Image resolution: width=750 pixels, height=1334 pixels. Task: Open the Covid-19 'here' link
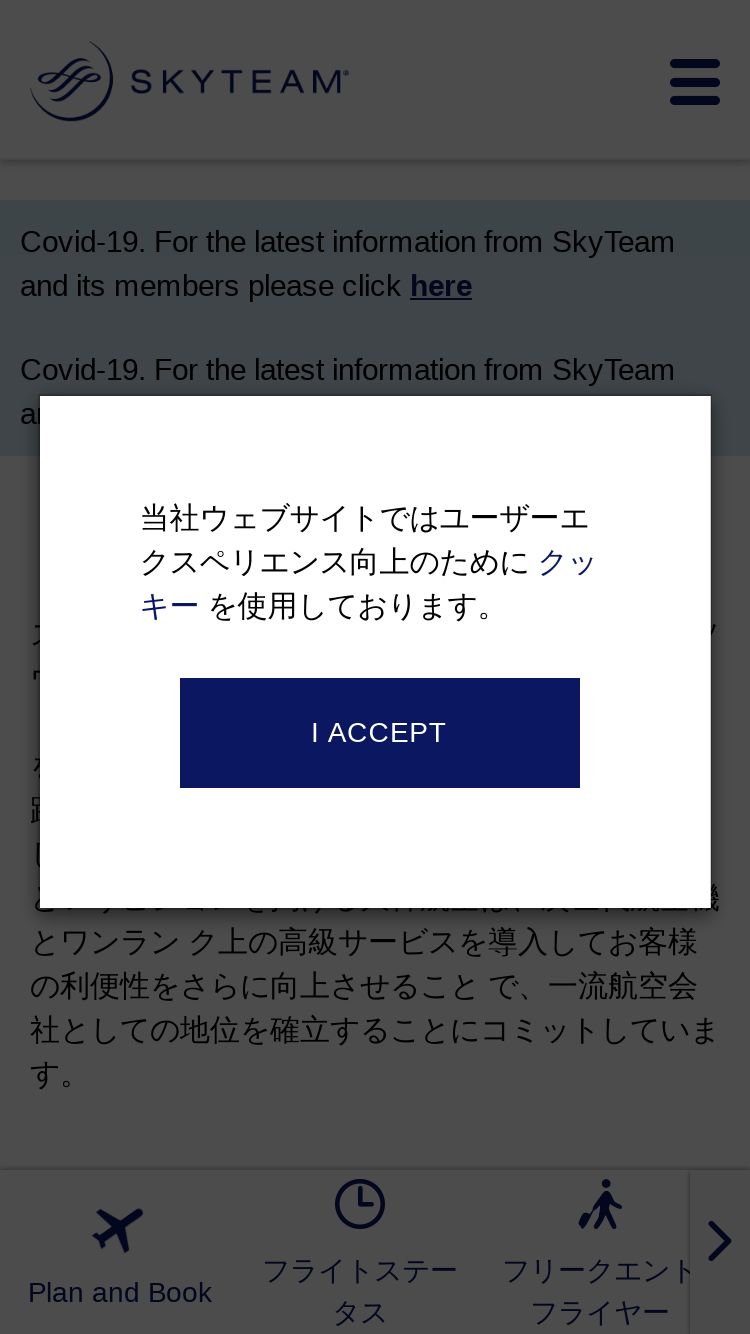pos(440,286)
